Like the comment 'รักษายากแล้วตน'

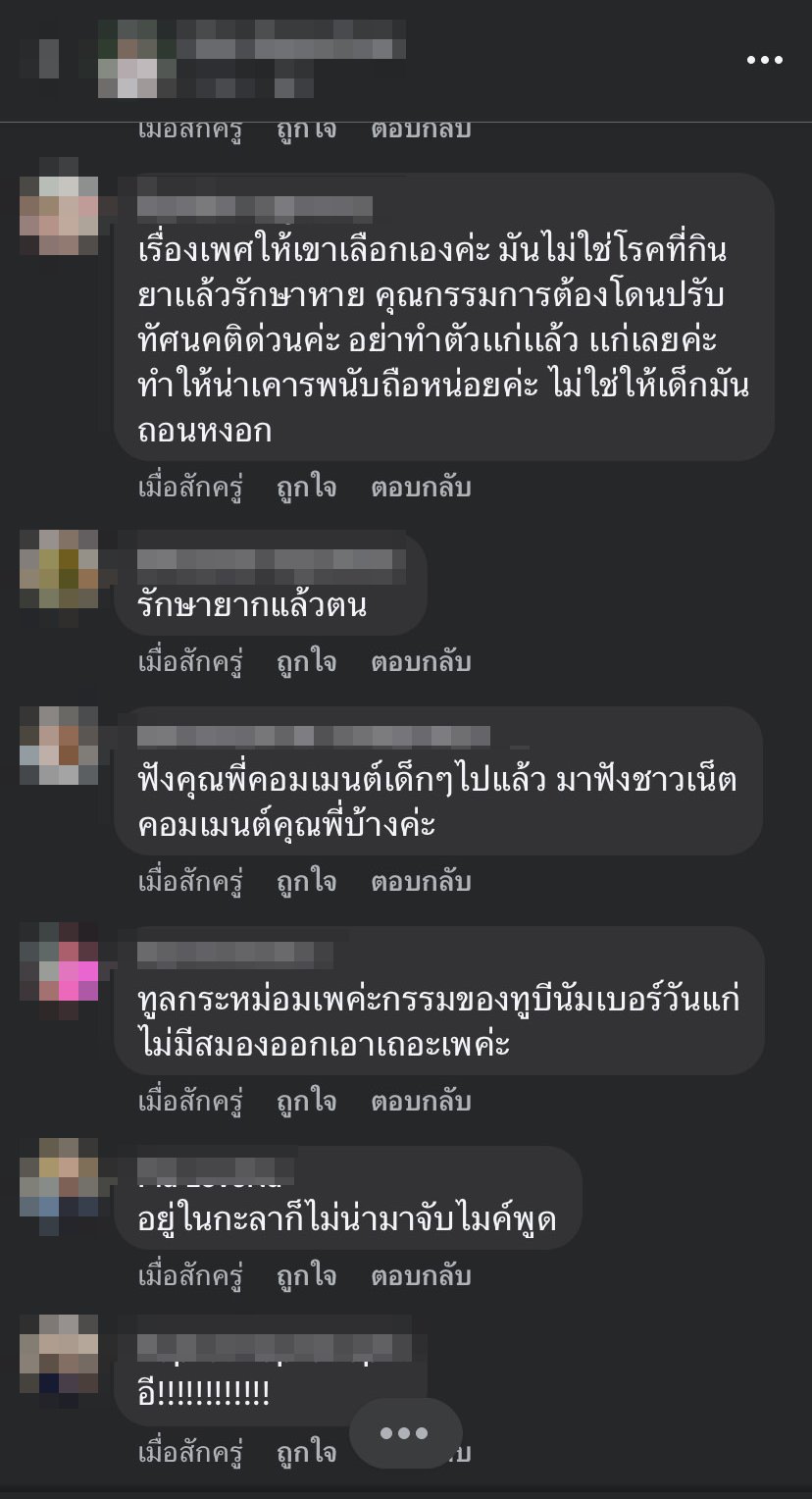306,662
